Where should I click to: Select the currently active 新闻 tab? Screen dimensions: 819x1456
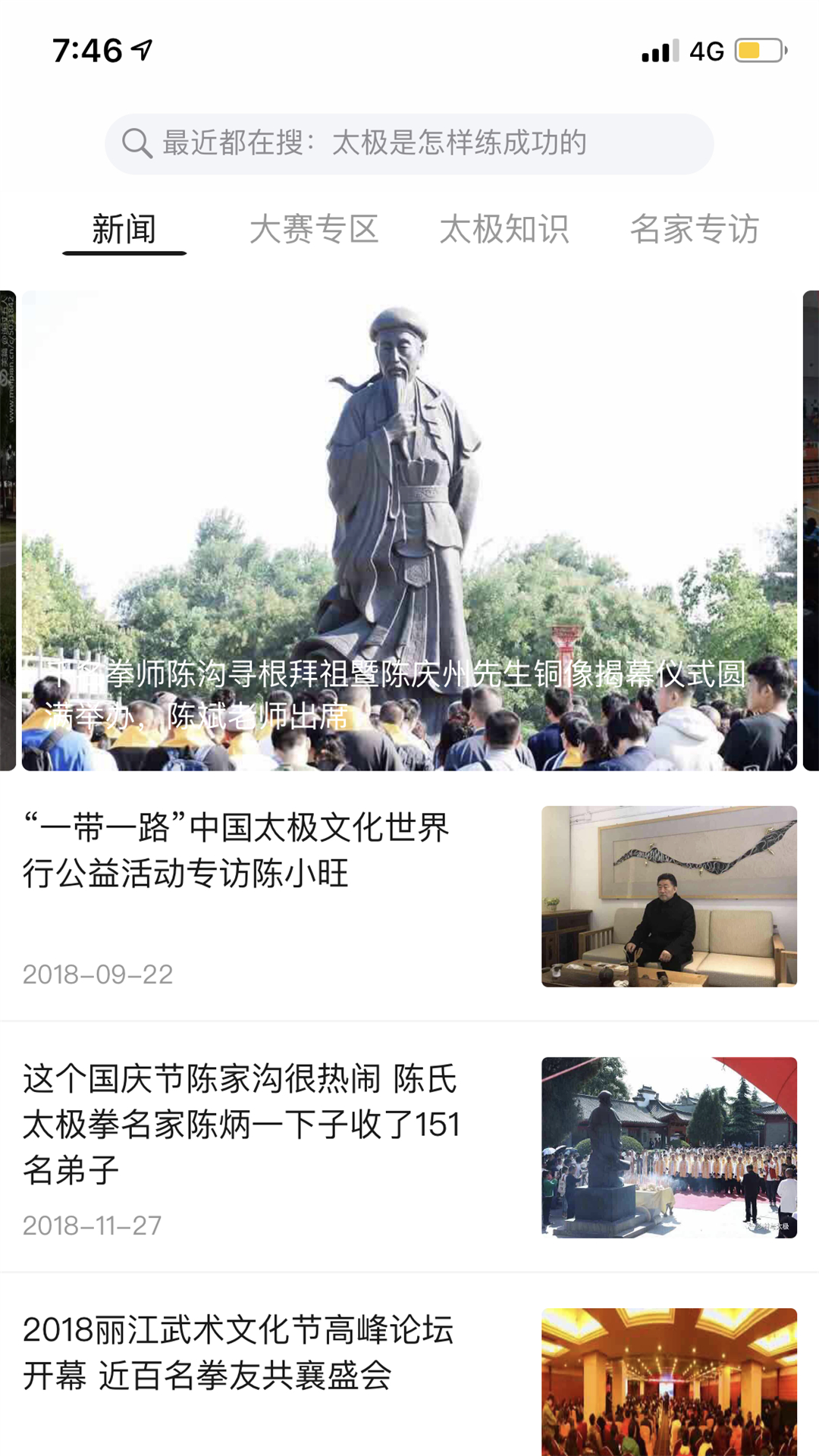tap(124, 230)
